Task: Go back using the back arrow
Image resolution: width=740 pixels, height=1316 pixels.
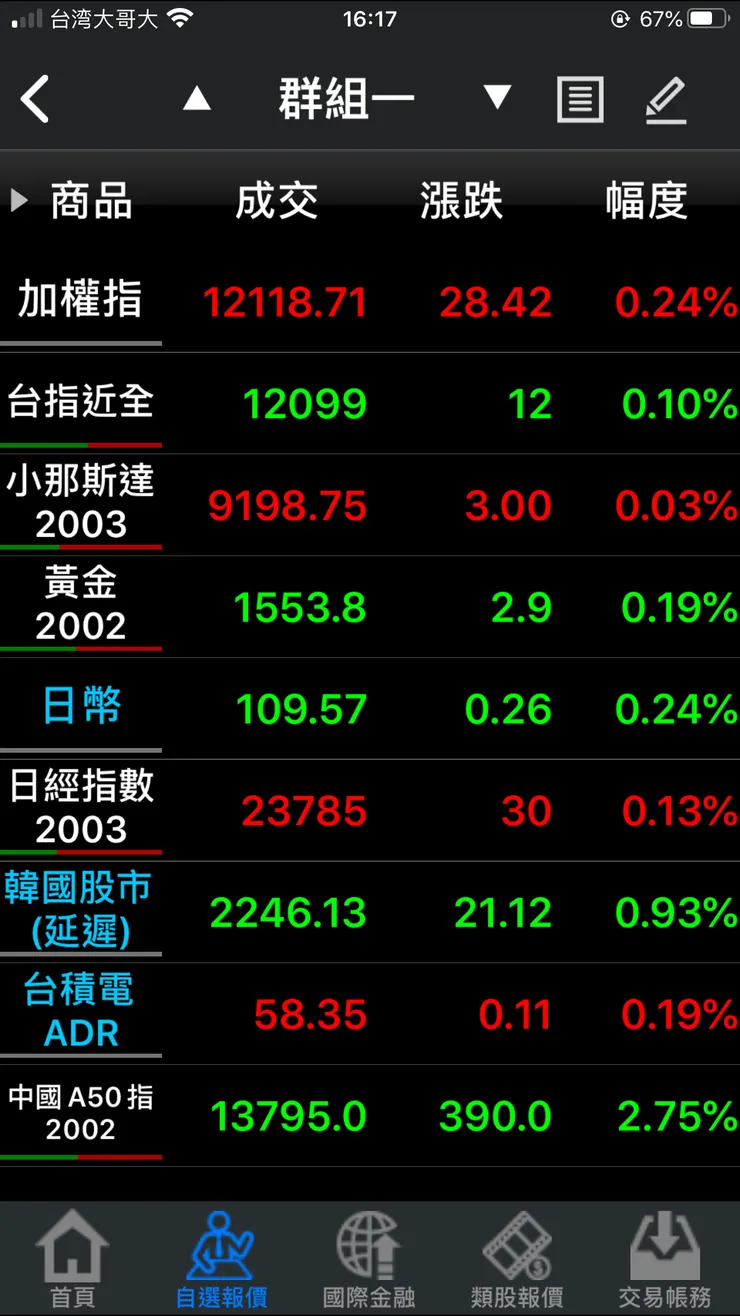Action: pos(35,100)
